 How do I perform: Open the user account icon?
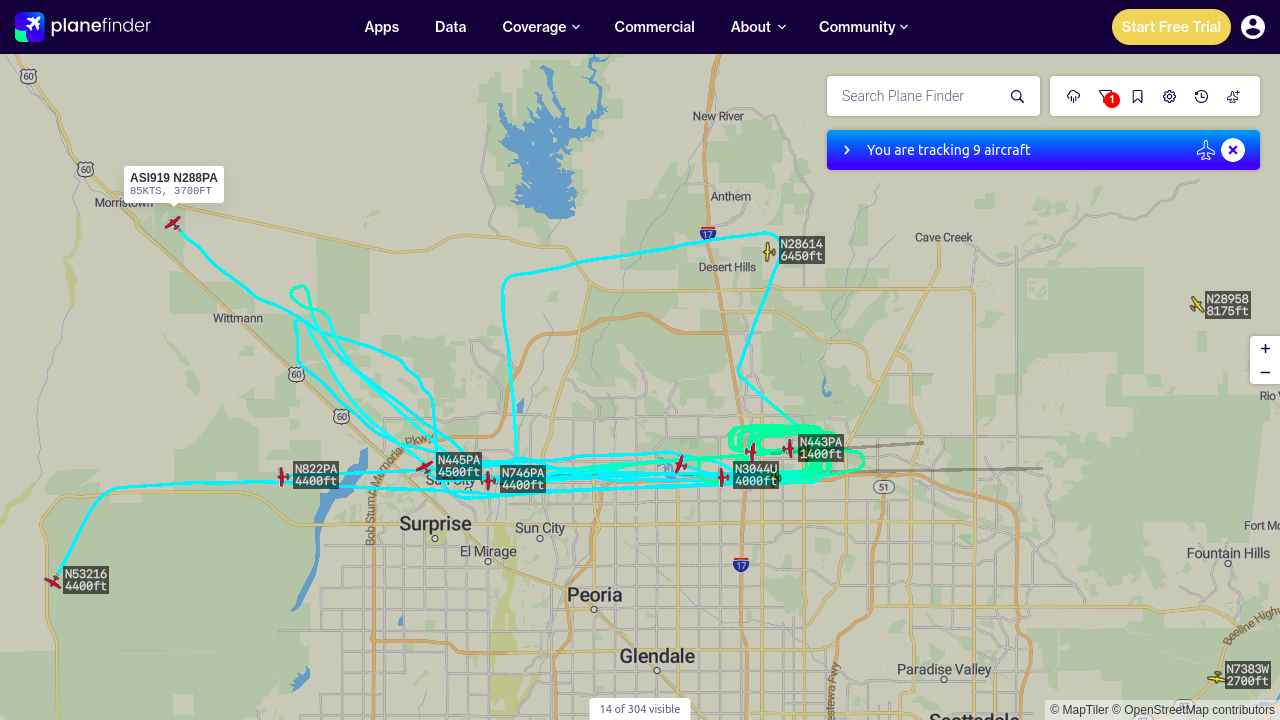pyautogui.click(x=1253, y=27)
